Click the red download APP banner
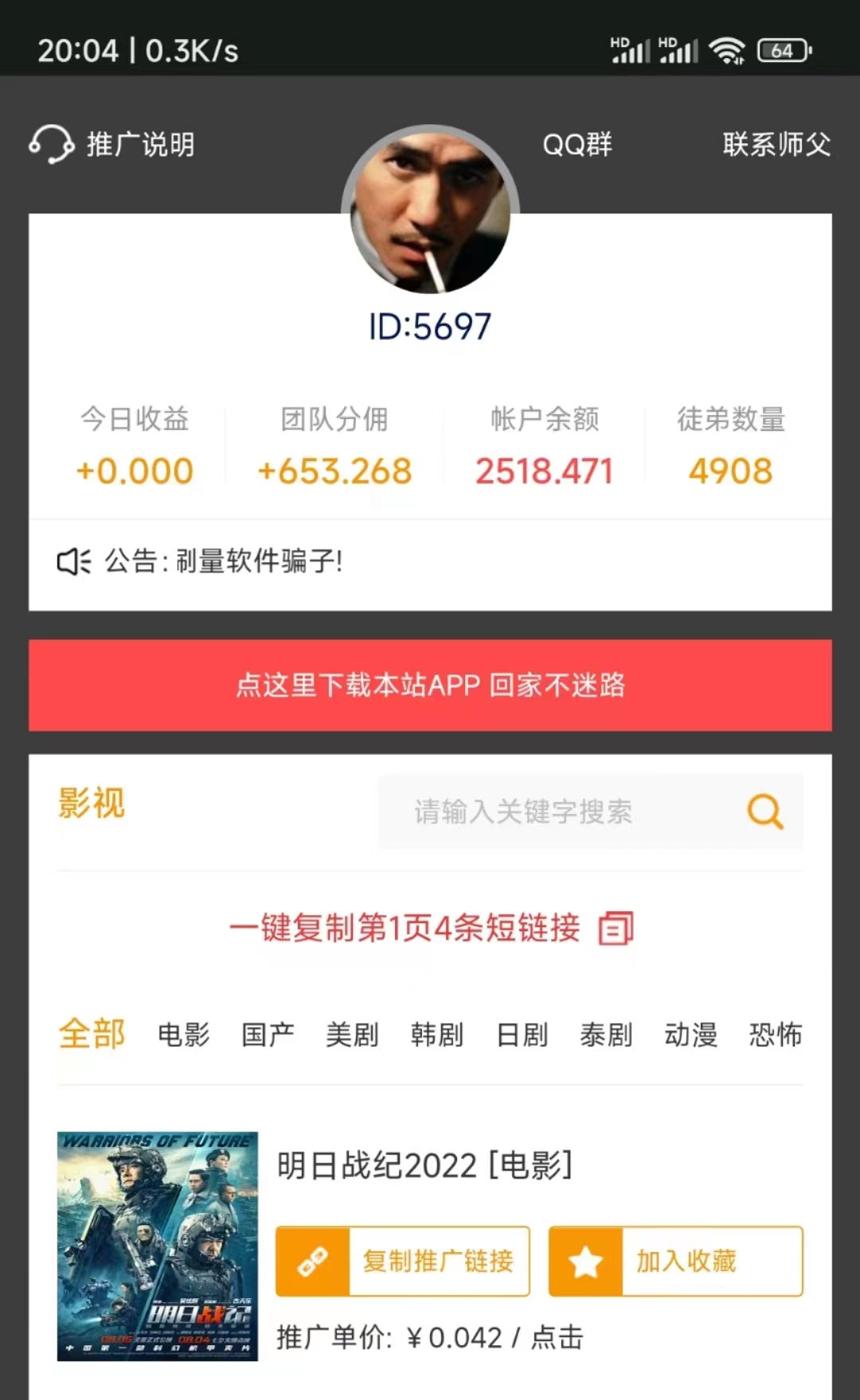Image resolution: width=860 pixels, height=1400 pixels. (430, 685)
